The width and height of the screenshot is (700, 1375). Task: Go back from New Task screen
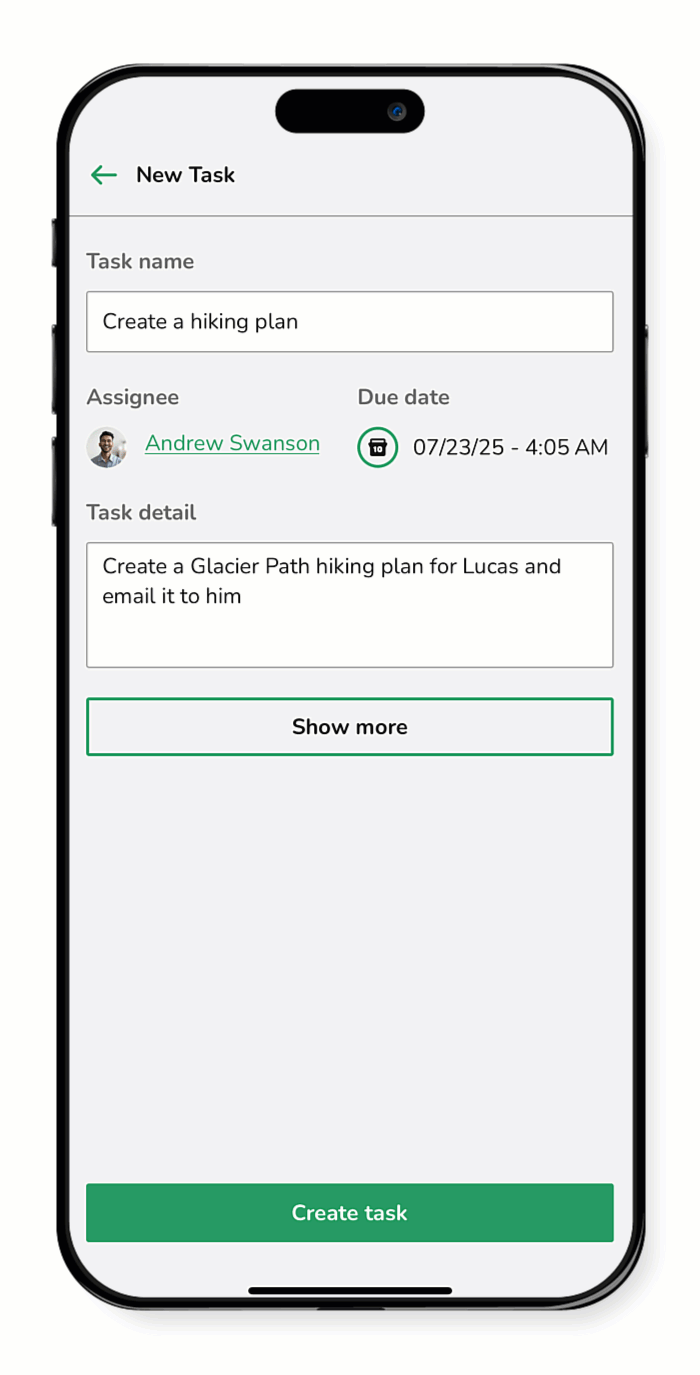click(104, 175)
